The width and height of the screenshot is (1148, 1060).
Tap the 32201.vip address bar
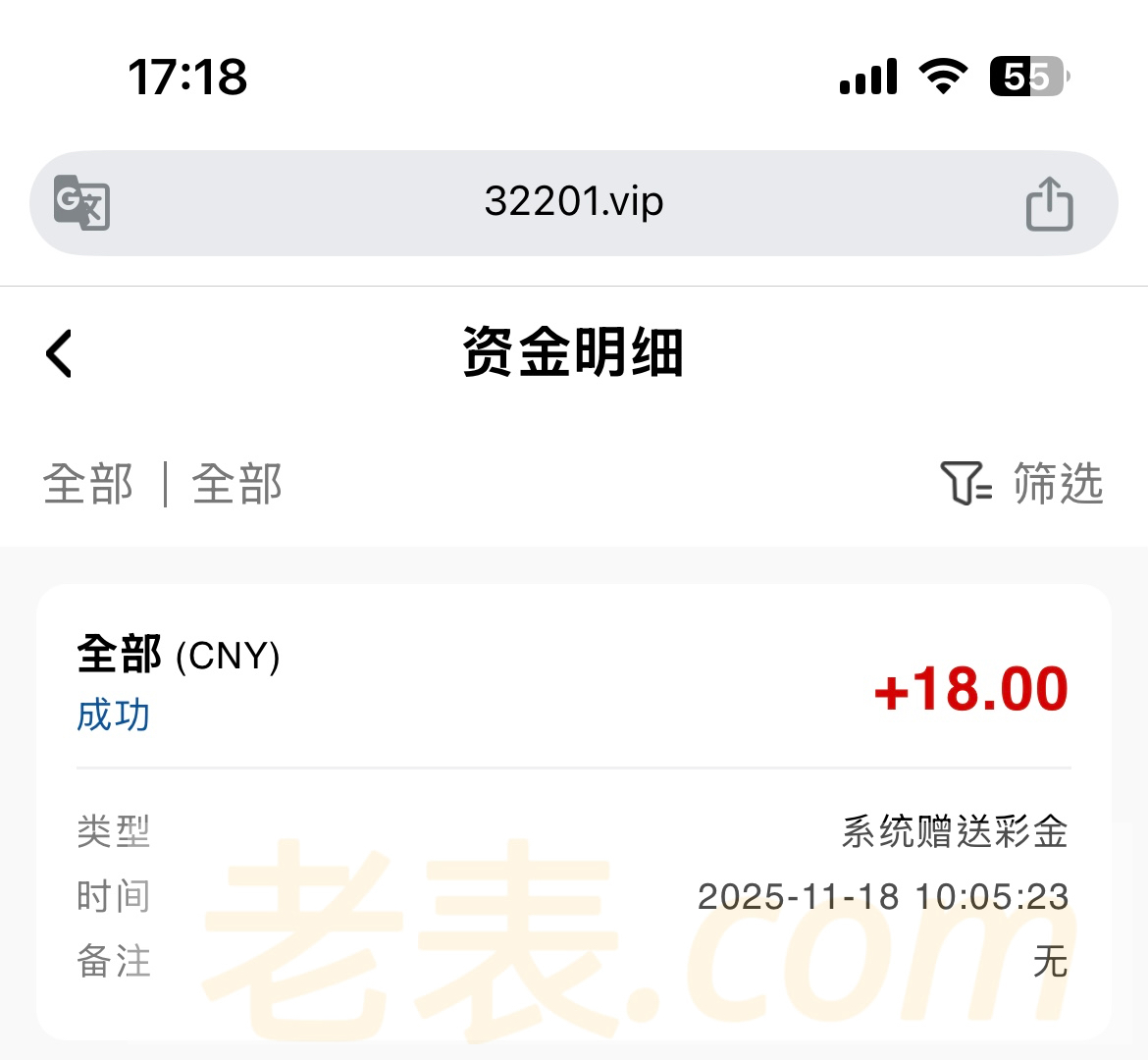[x=573, y=203]
